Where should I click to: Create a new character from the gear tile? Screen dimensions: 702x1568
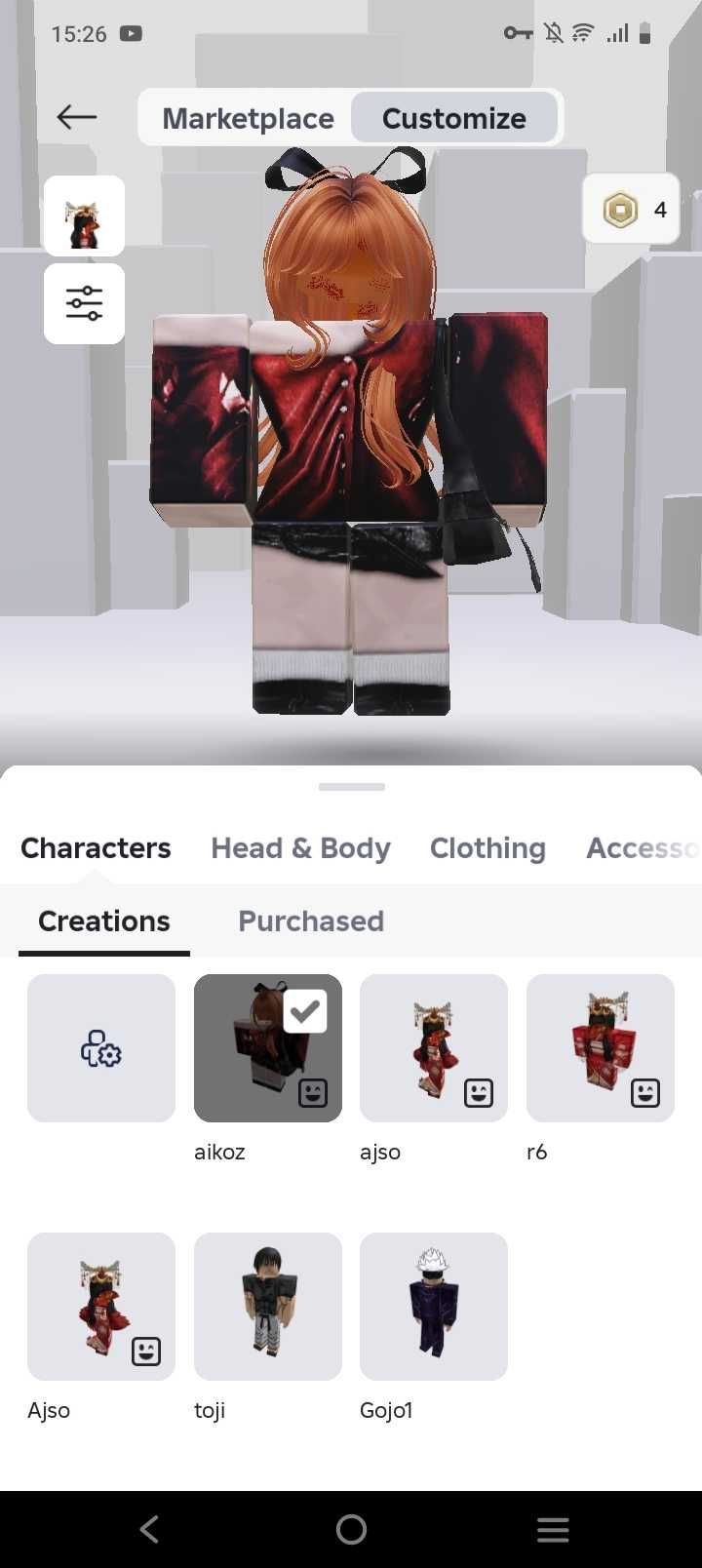pos(101,1048)
